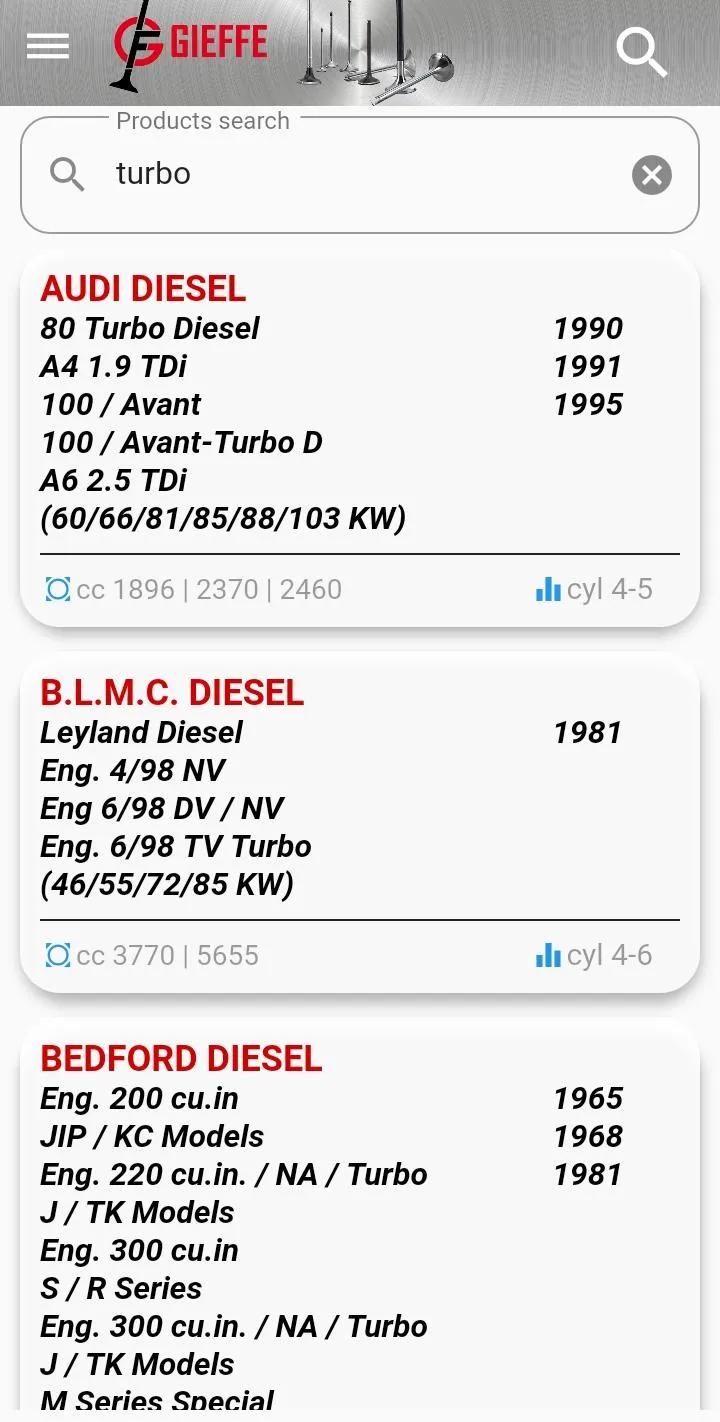View the B.L.M.C. DIESEL result card
This screenshot has width=720, height=1422.
tap(360, 822)
